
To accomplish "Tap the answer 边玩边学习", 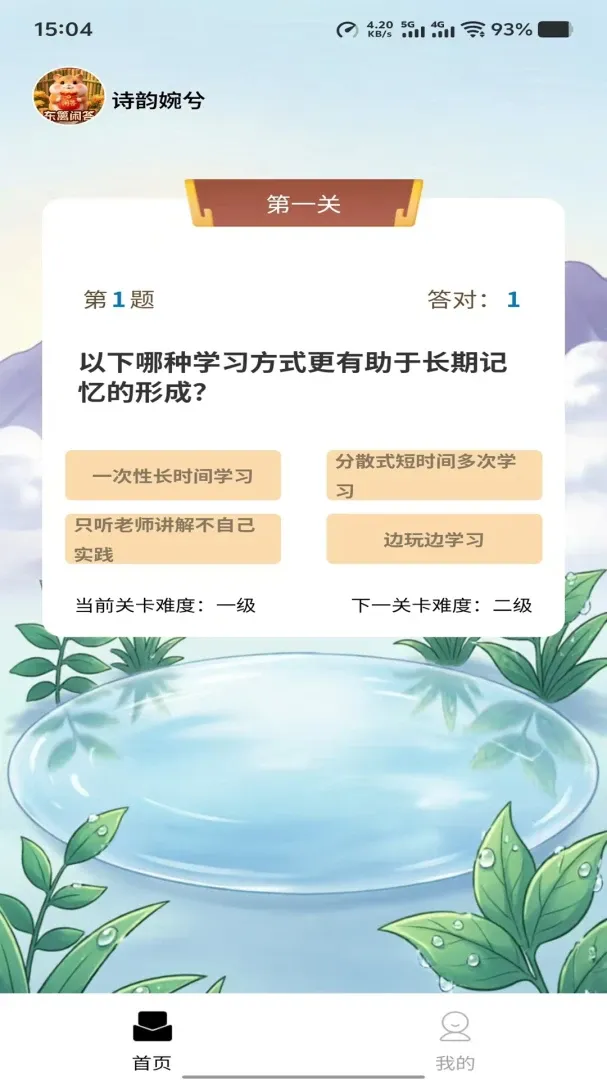I will point(434,539).
